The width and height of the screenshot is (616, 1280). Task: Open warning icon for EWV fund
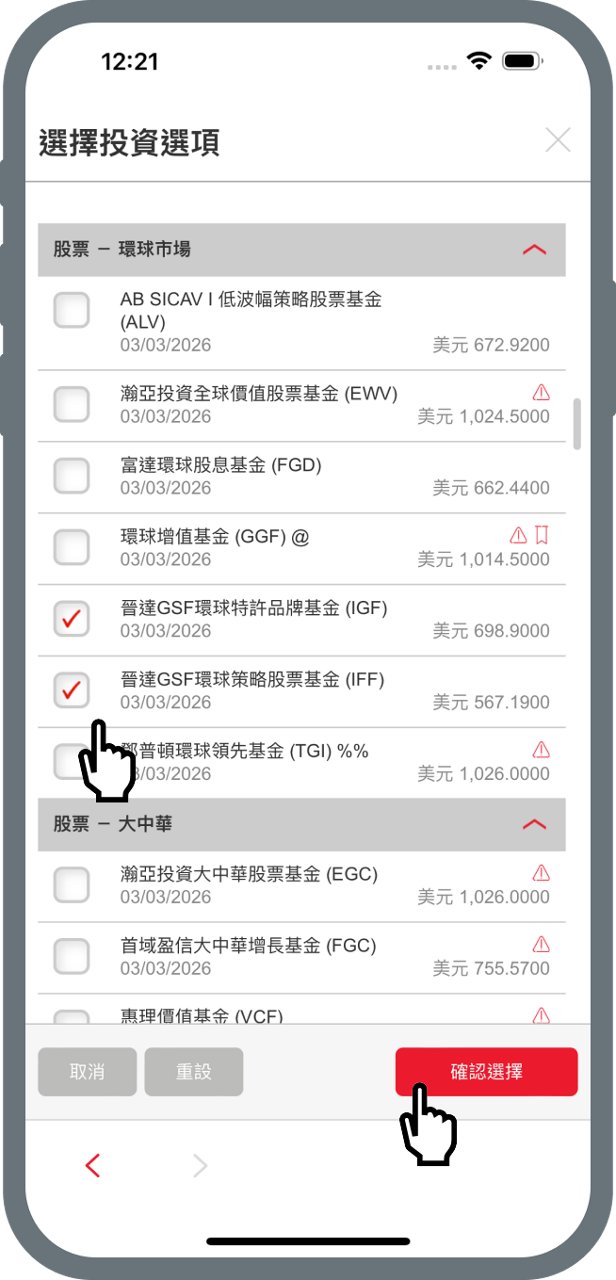(x=541, y=392)
